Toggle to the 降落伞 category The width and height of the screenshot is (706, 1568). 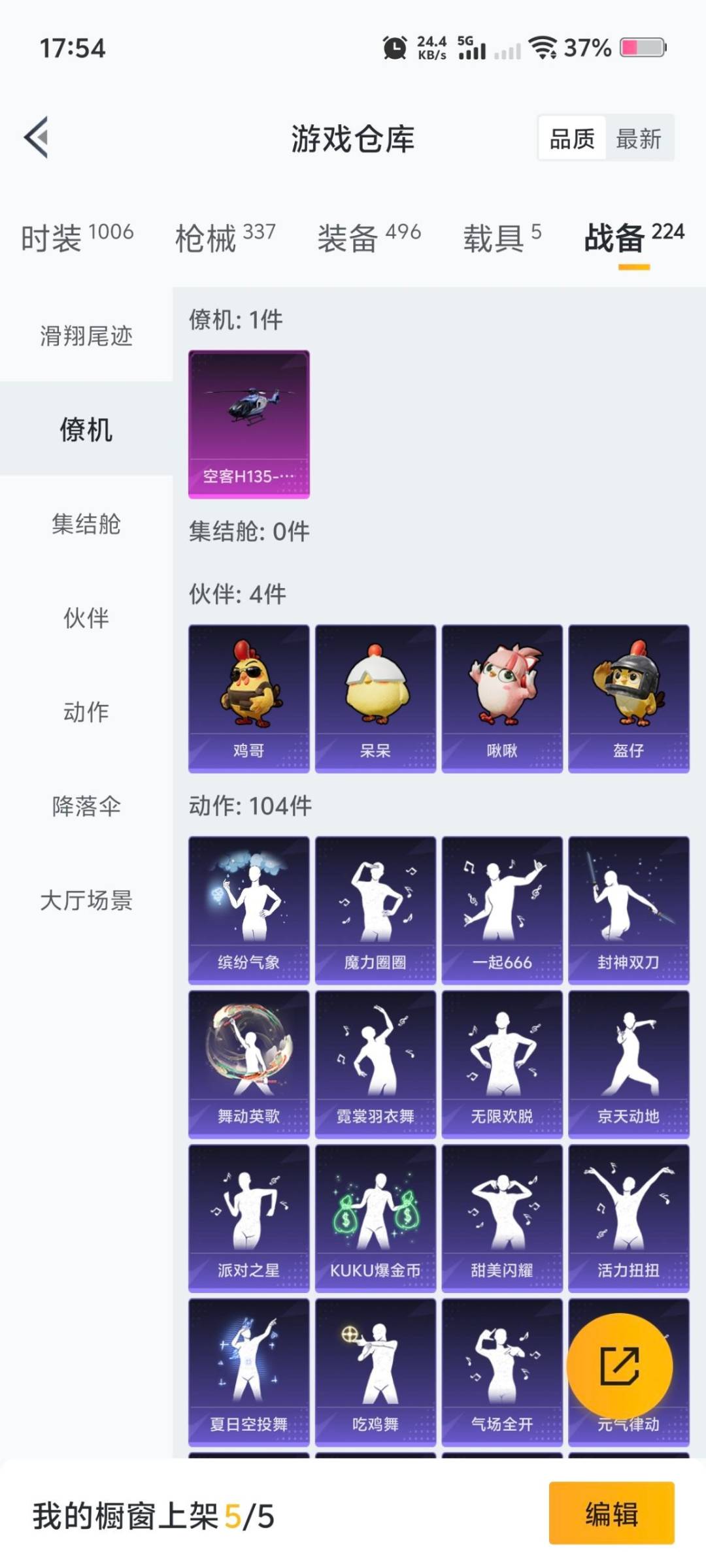(x=85, y=807)
